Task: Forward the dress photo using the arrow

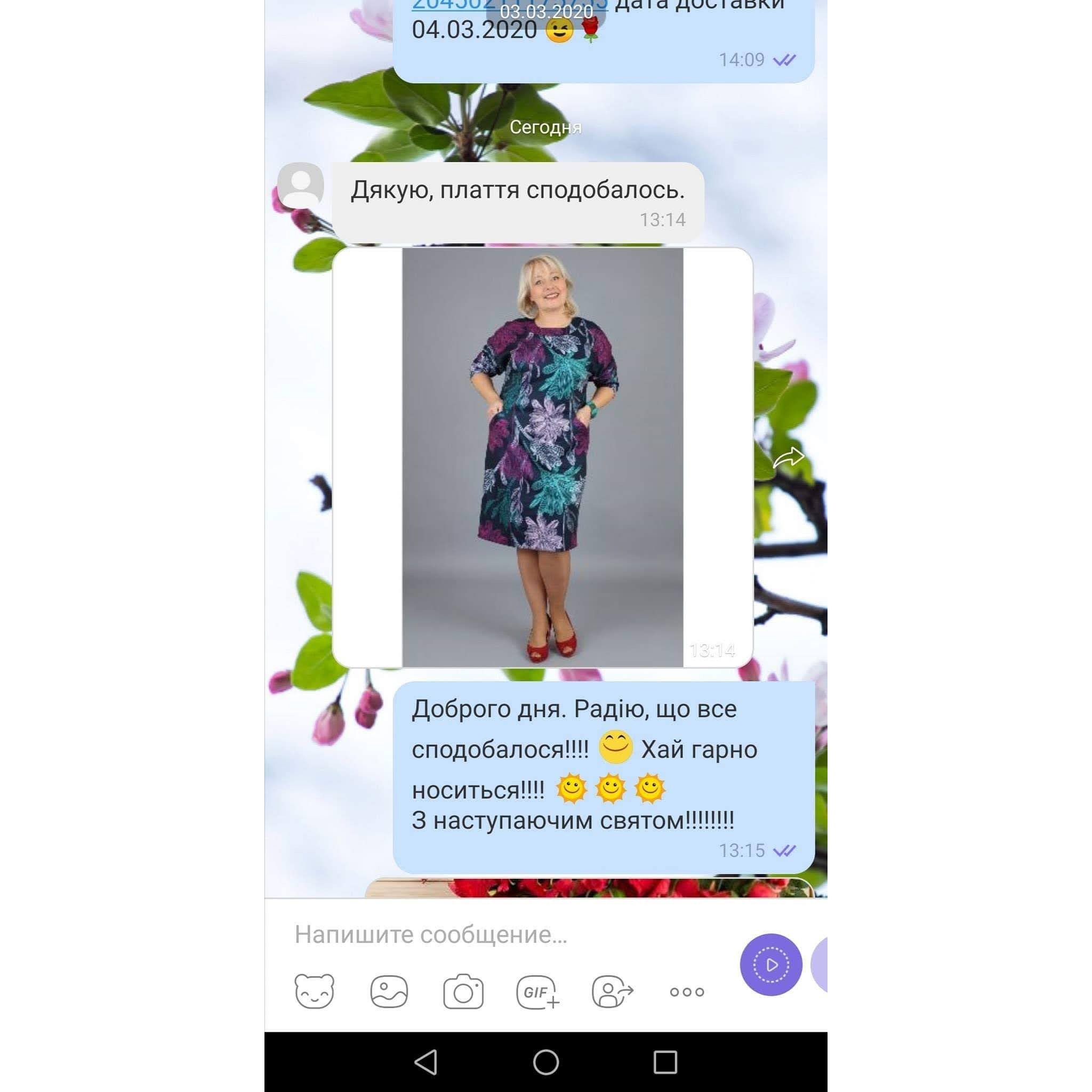Action: [x=788, y=457]
